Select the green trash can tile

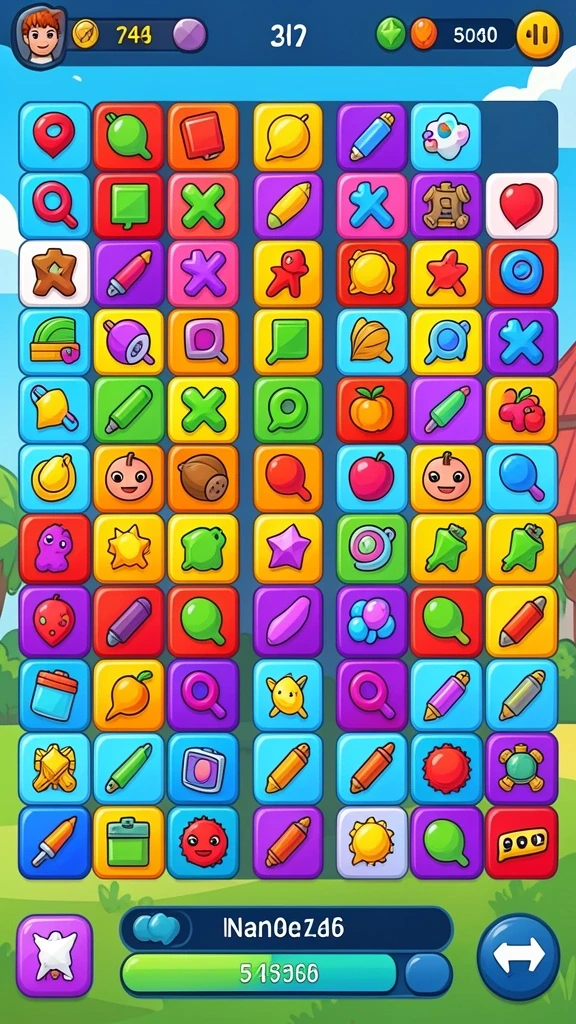click(129, 842)
